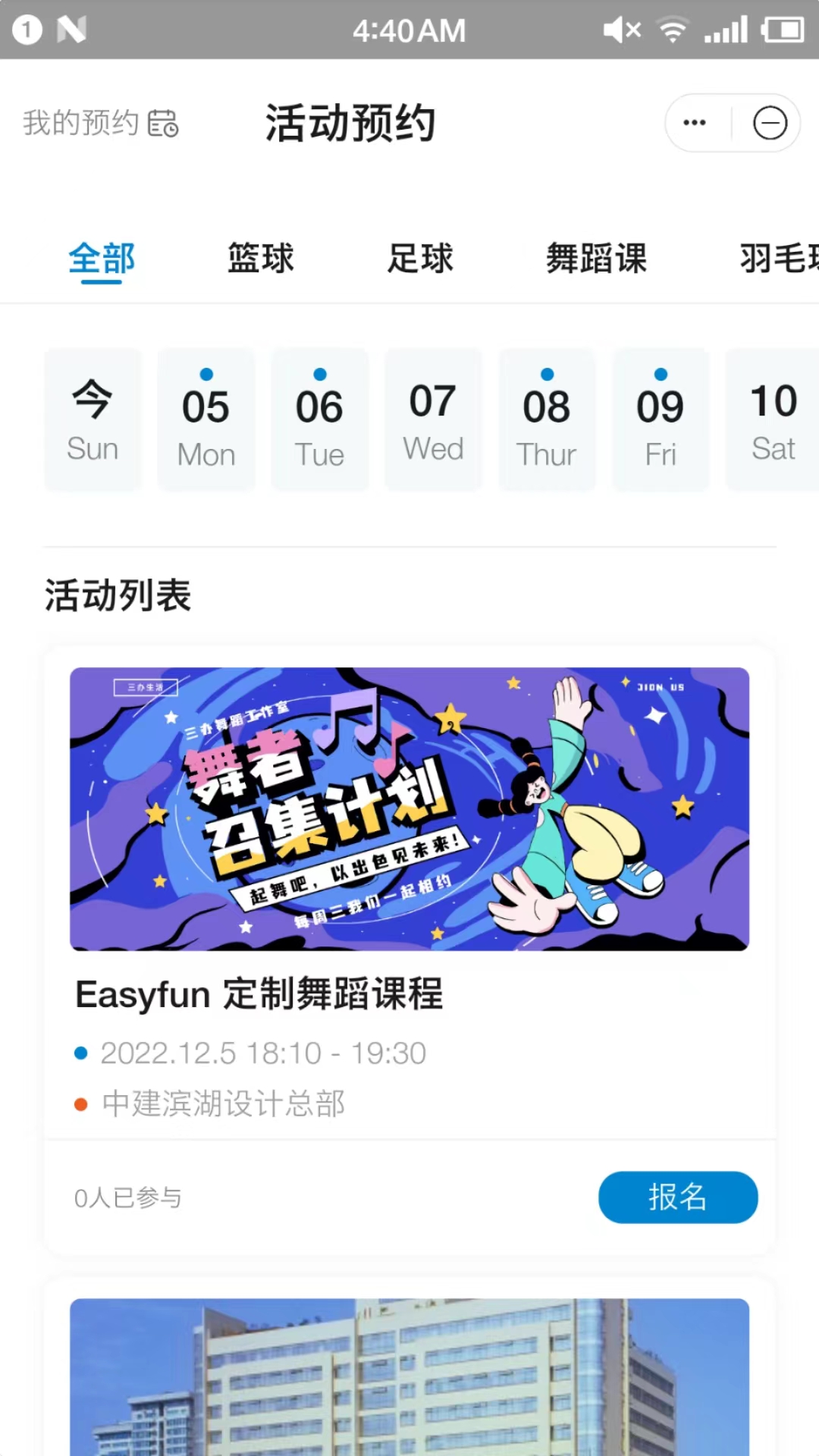Select the 全部 tab
819x1456 pixels.
(x=102, y=259)
